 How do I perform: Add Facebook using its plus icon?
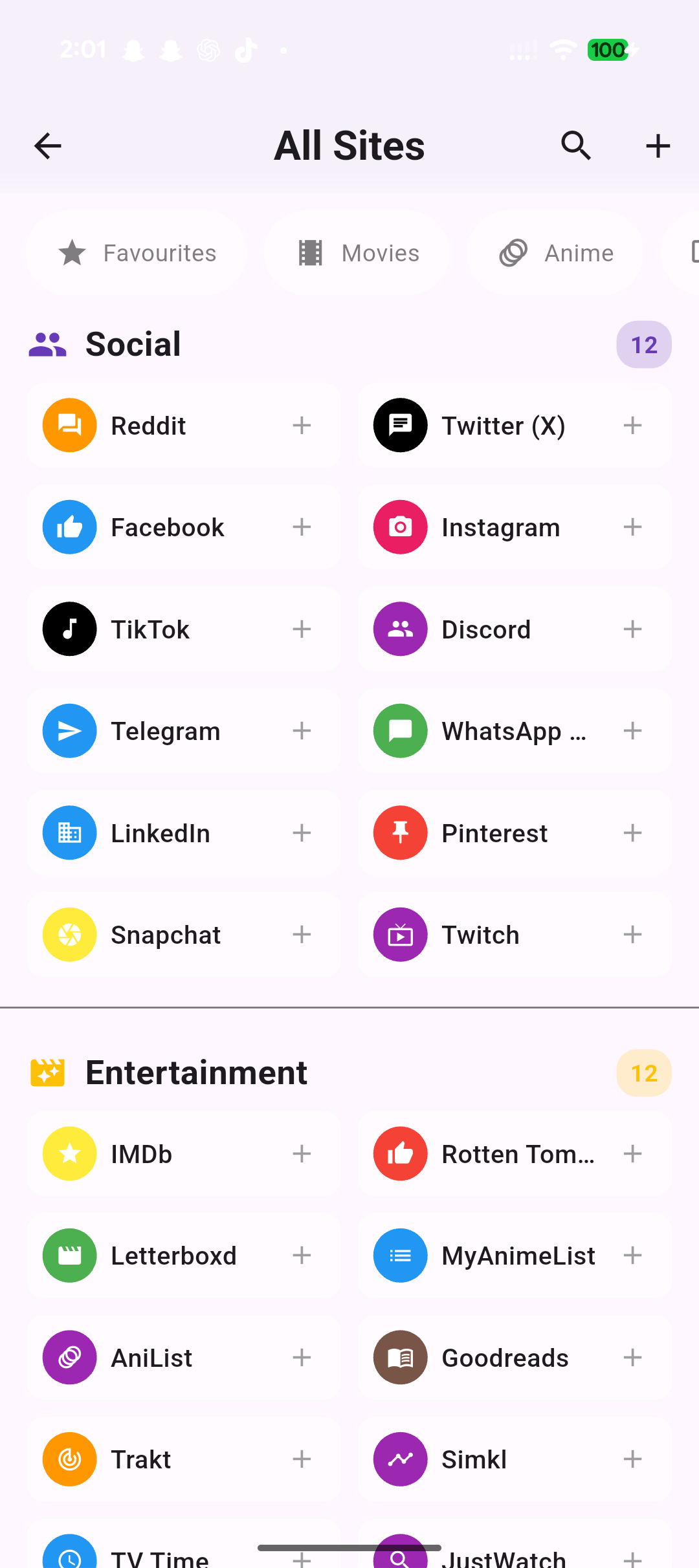[302, 527]
